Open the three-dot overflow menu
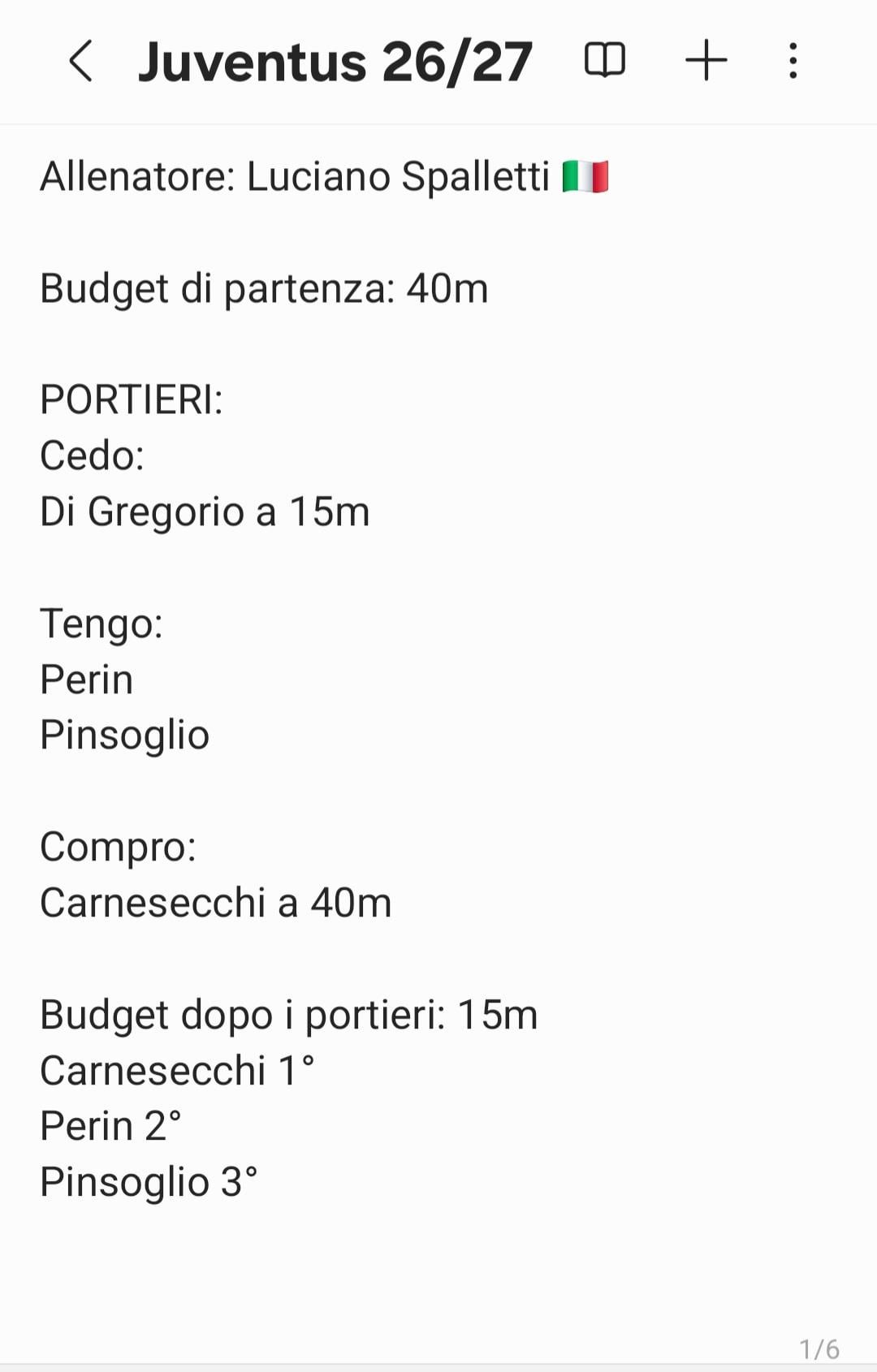 (x=793, y=61)
